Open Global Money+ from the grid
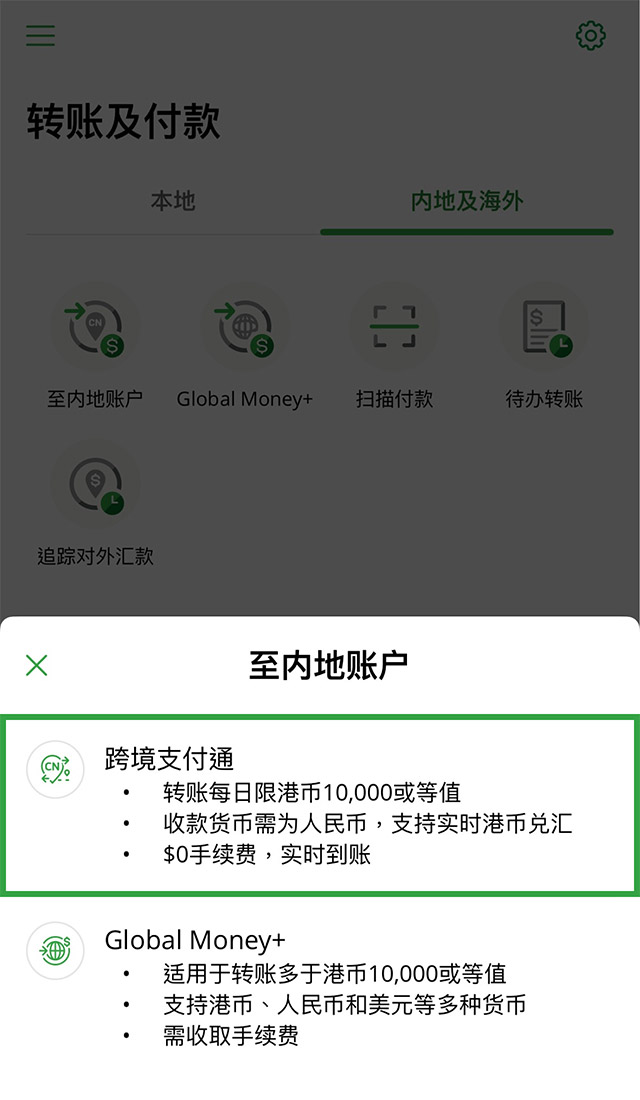 tap(244, 349)
